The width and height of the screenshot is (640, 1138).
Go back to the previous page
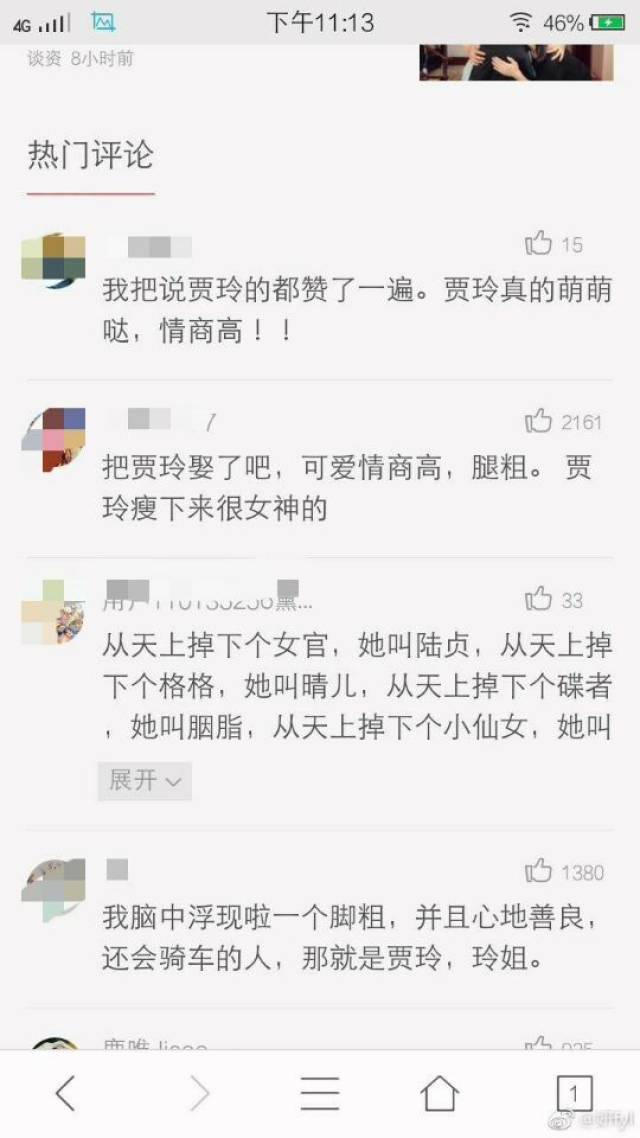click(x=65, y=1094)
